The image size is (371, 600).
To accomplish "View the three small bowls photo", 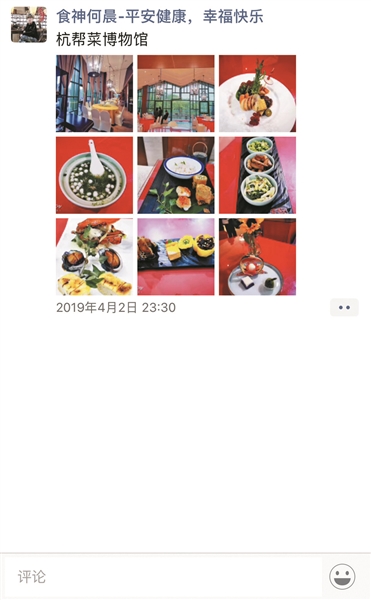I will point(257,175).
